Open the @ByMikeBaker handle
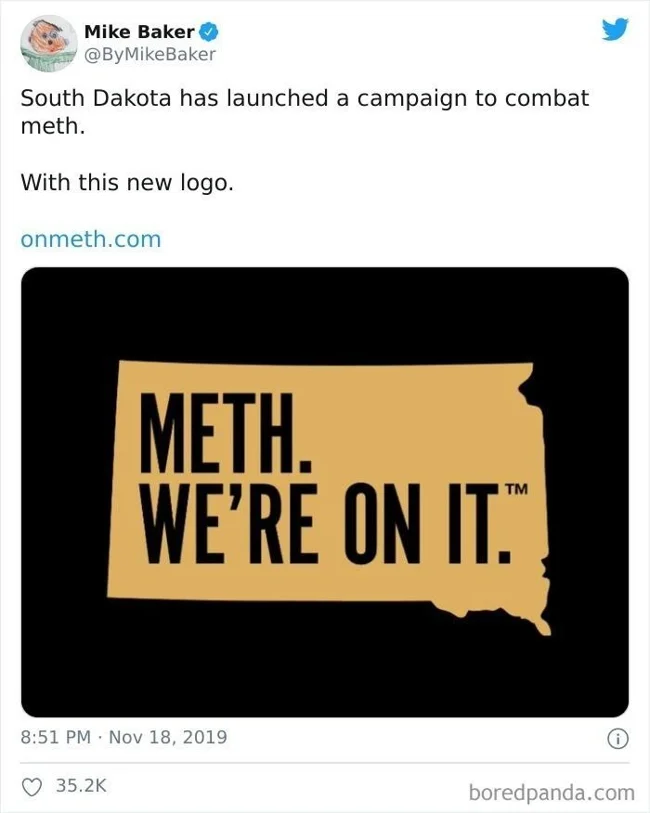Screen dimensions: 650x813 (x=150, y=55)
